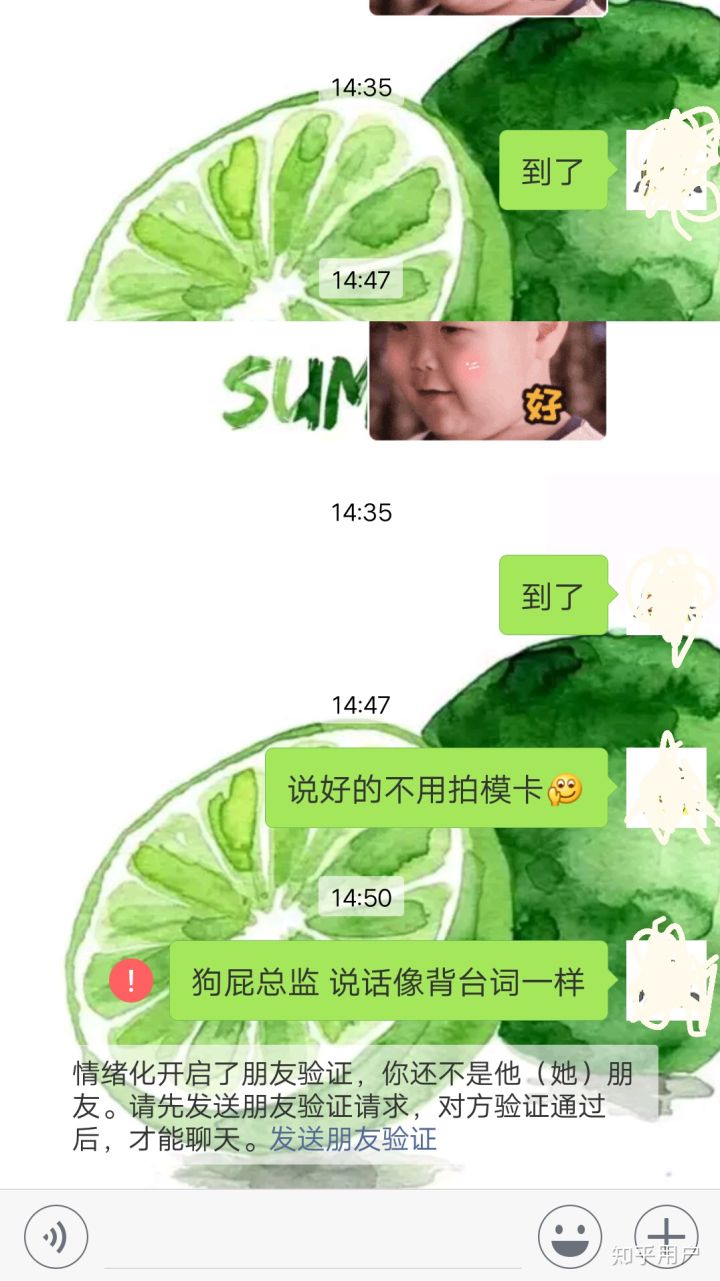Screen dimensions: 720x1281
Task: Resend failed message via red exclamation icon
Action: 132,980
